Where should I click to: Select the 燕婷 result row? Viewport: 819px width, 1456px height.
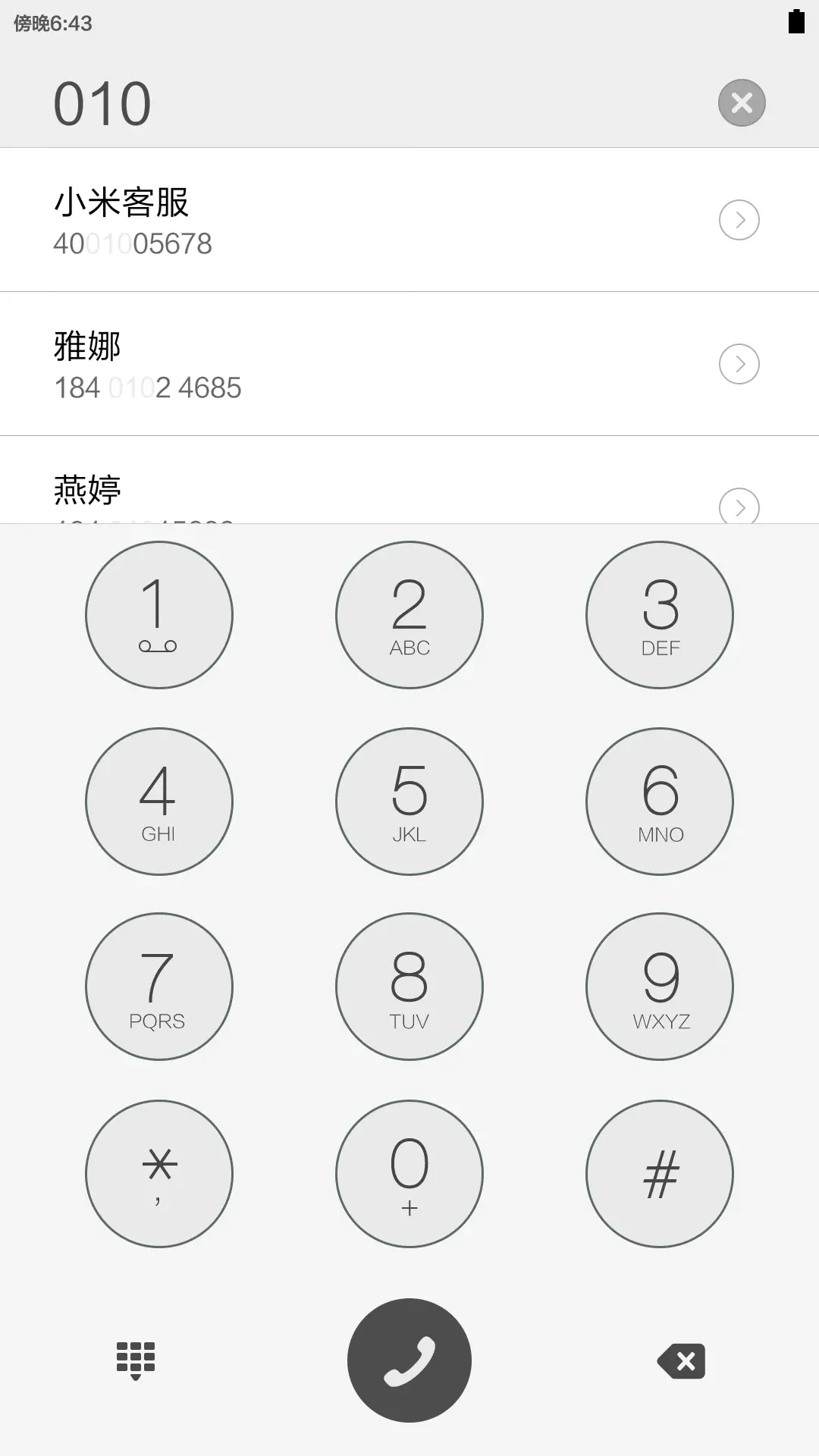(x=303, y=493)
